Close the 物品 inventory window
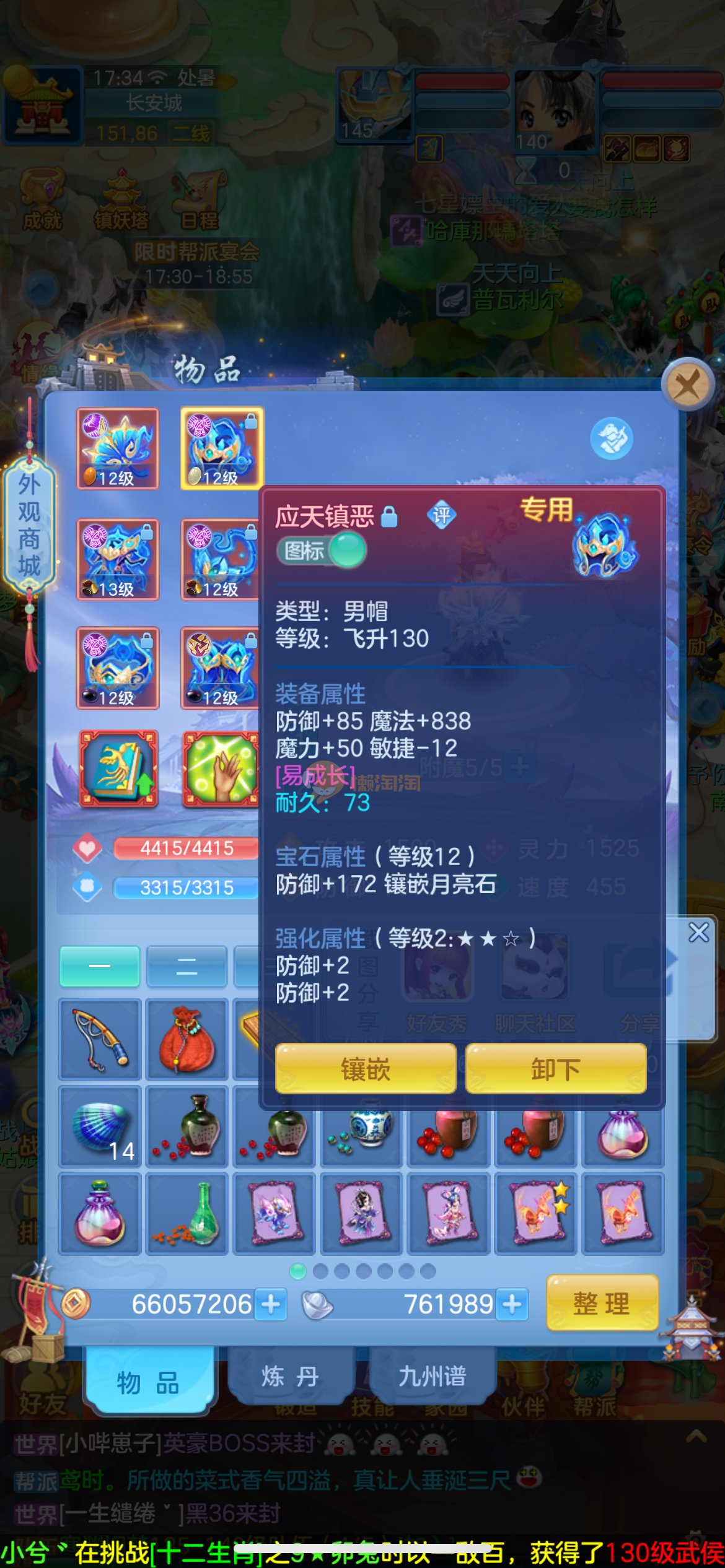 (687, 385)
